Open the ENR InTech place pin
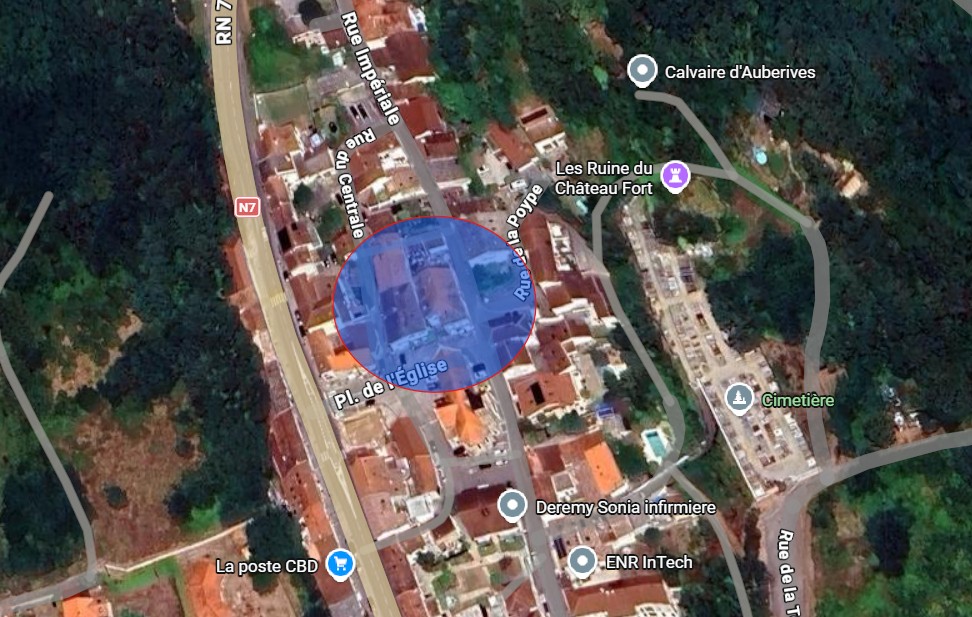972x617 pixels. click(x=582, y=561)
